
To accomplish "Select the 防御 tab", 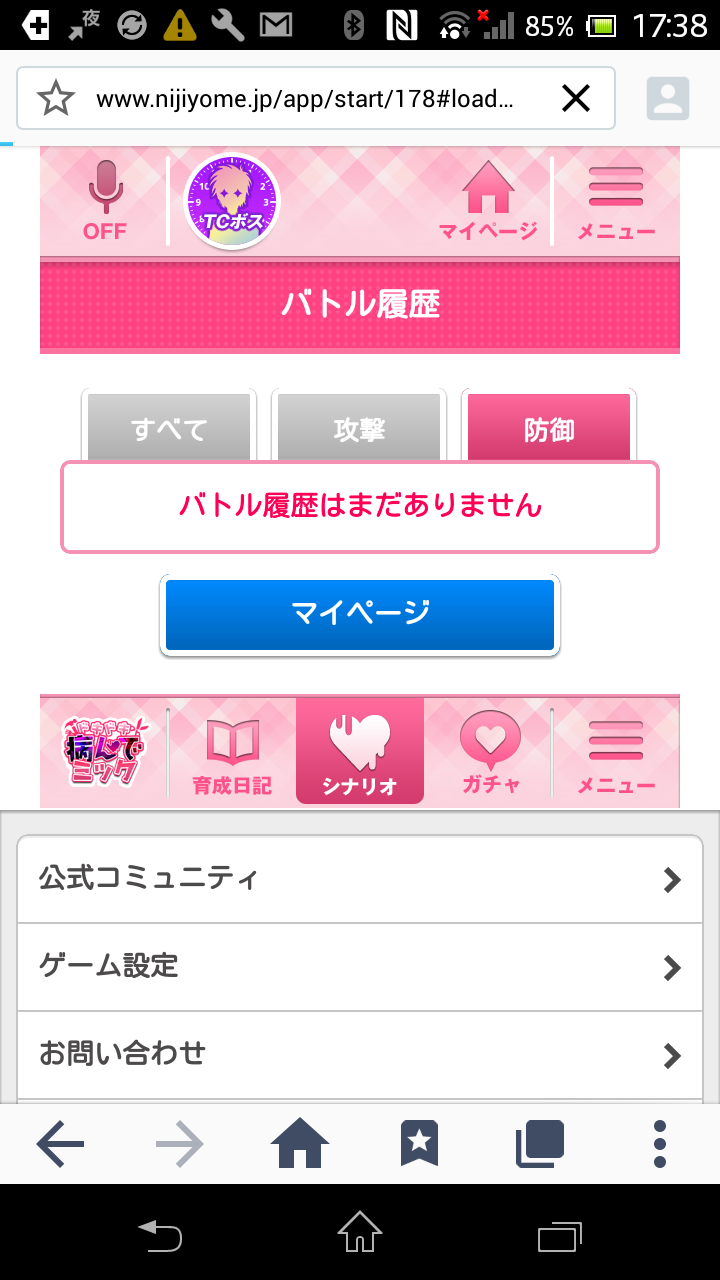I will point(548,429).
